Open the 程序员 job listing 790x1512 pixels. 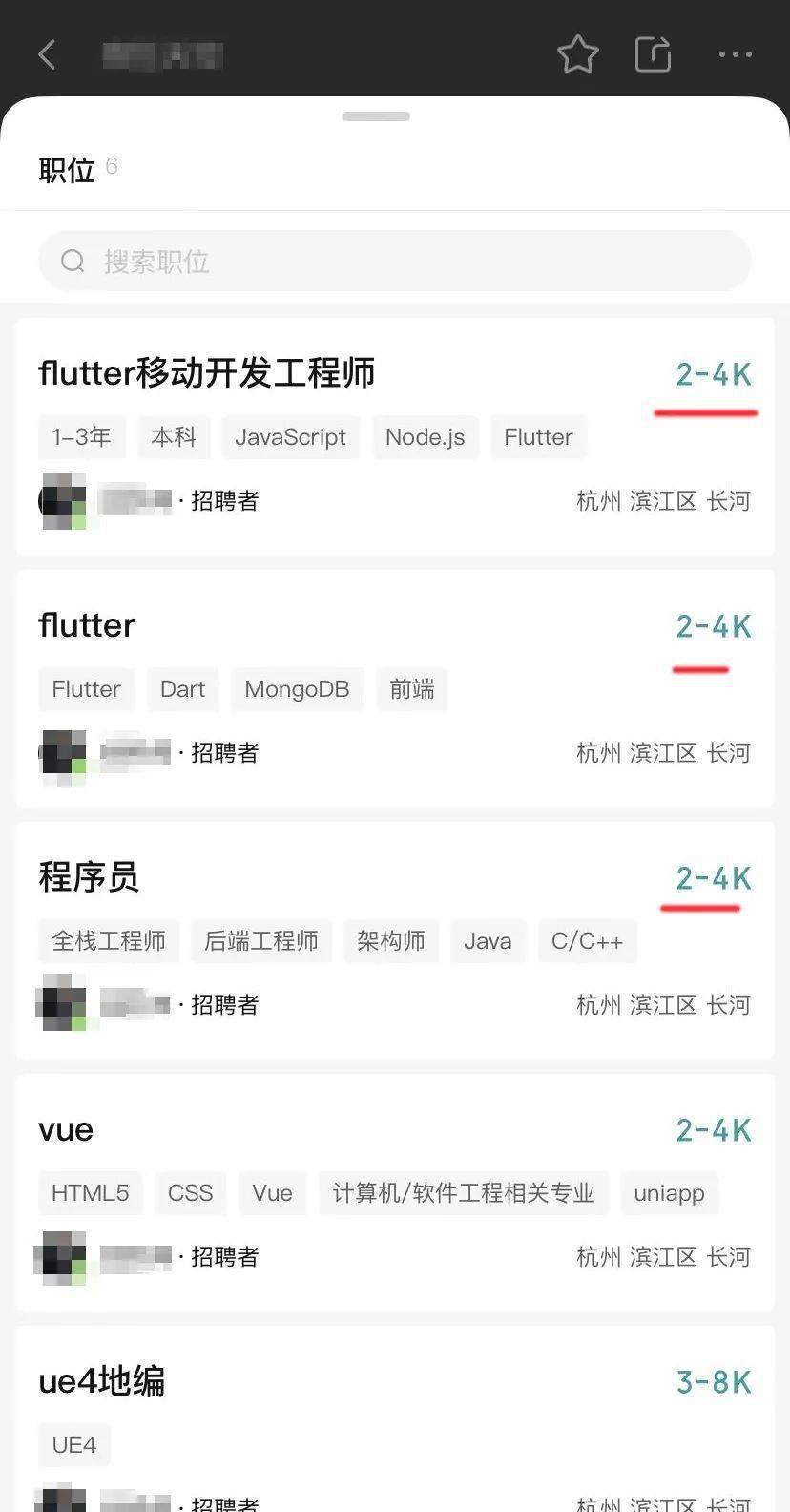pos(395,941)
